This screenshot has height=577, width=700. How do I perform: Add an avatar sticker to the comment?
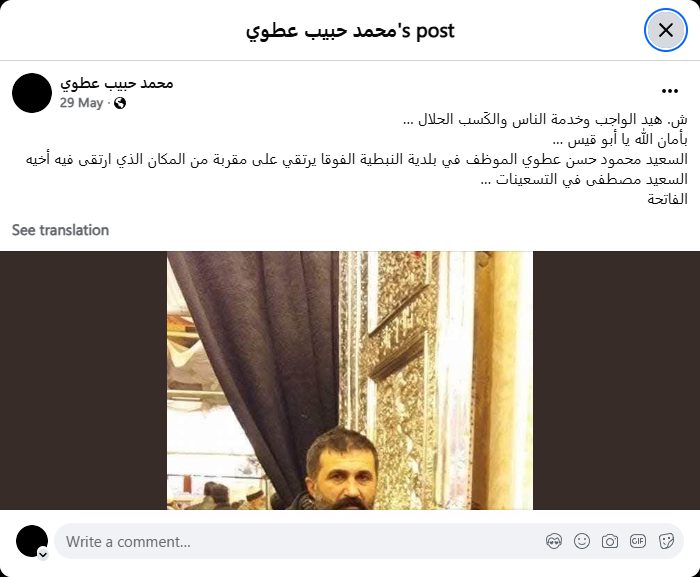tap(554, 542)
